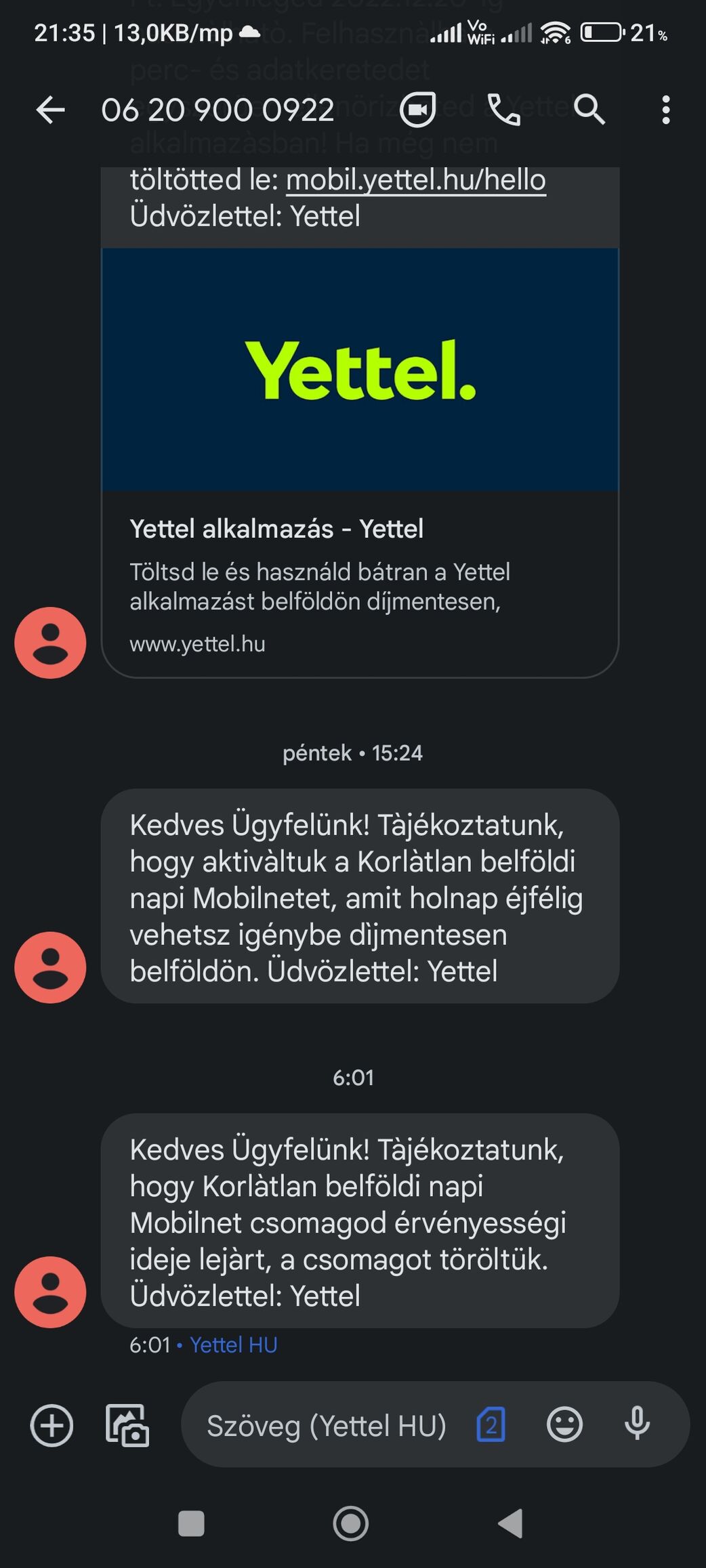This screenshot has width=706, height=1568.
Task: Search within this conversation
Action: tap(589, 110)
